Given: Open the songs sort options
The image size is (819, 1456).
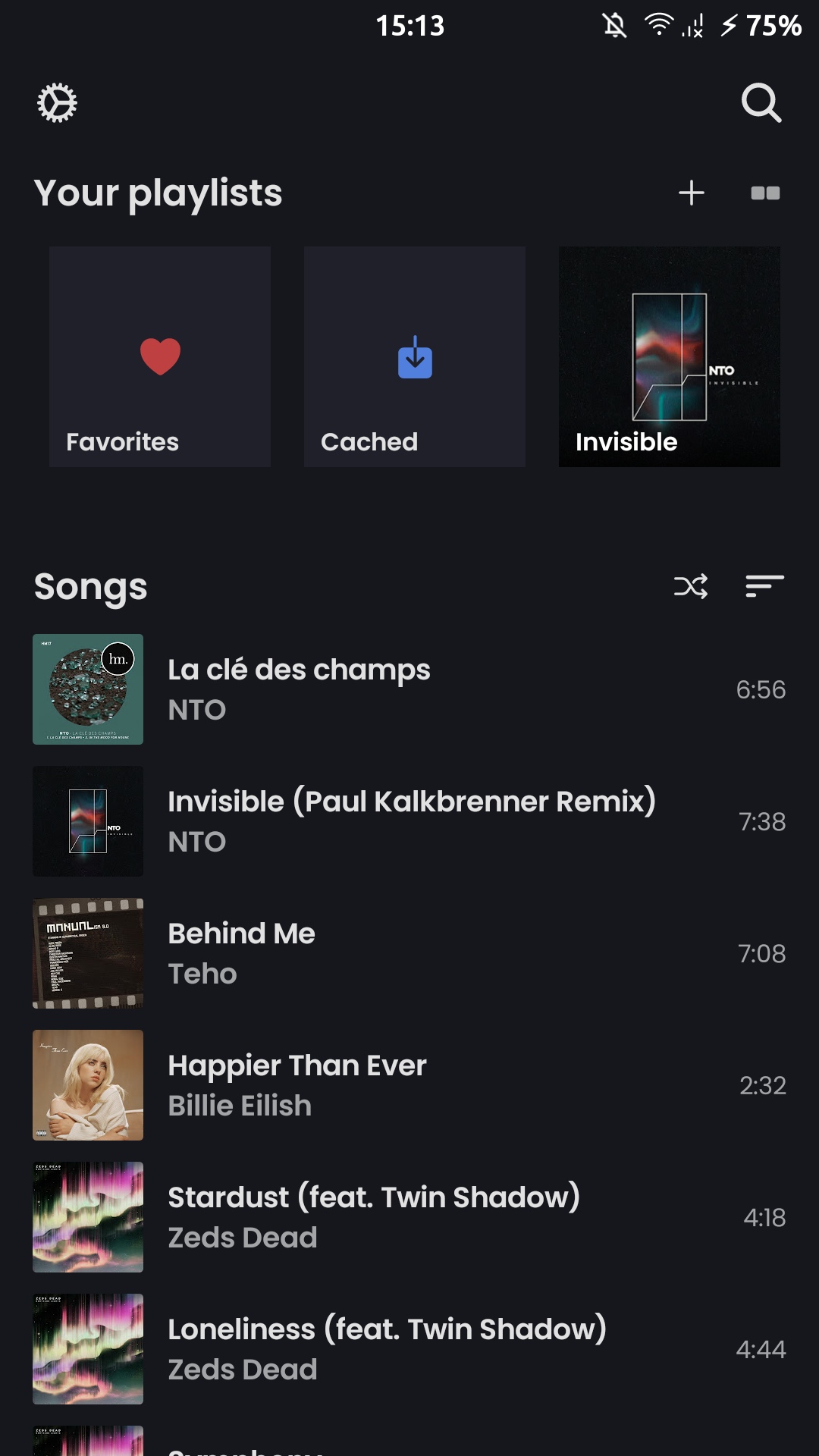Looking at the screenshot, I should [764, 586].
